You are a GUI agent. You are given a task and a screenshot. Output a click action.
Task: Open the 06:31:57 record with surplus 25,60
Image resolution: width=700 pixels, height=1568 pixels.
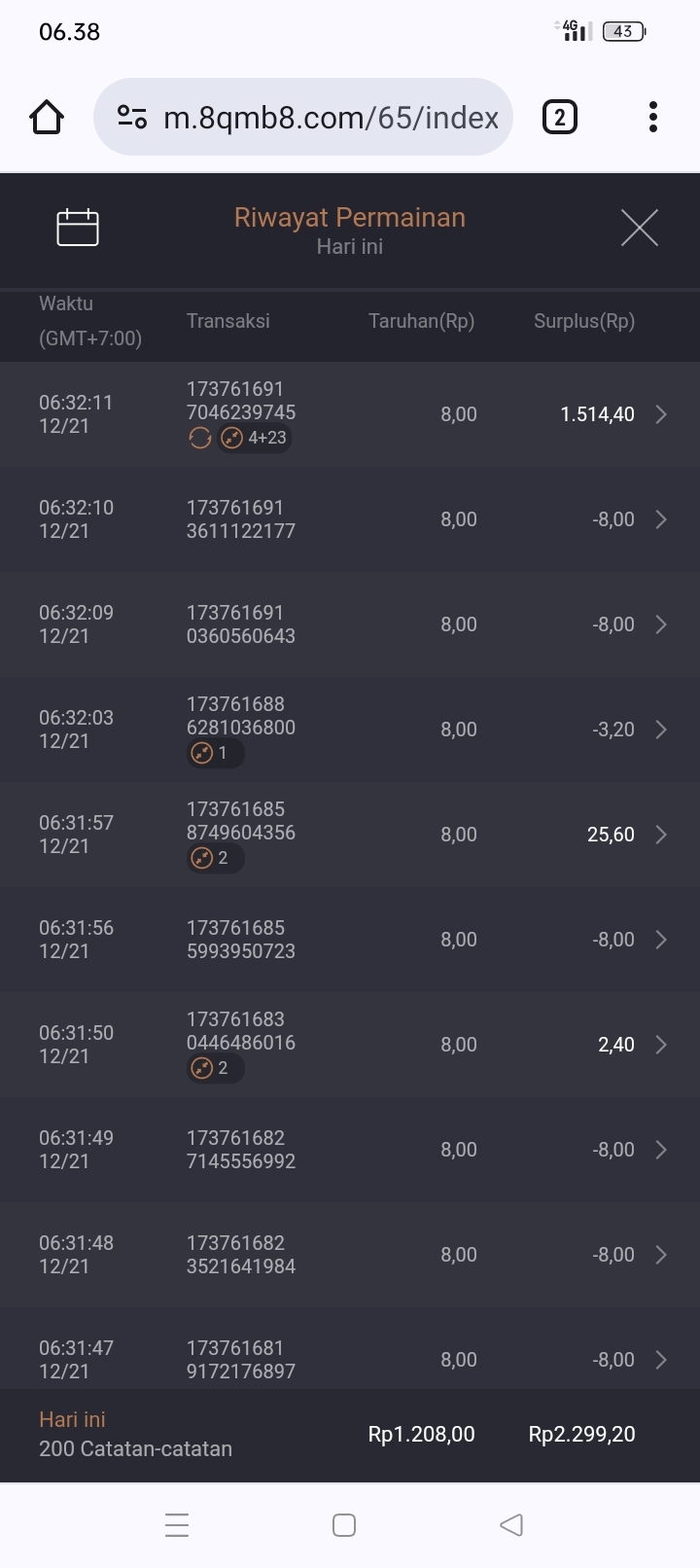pos(350,835)
